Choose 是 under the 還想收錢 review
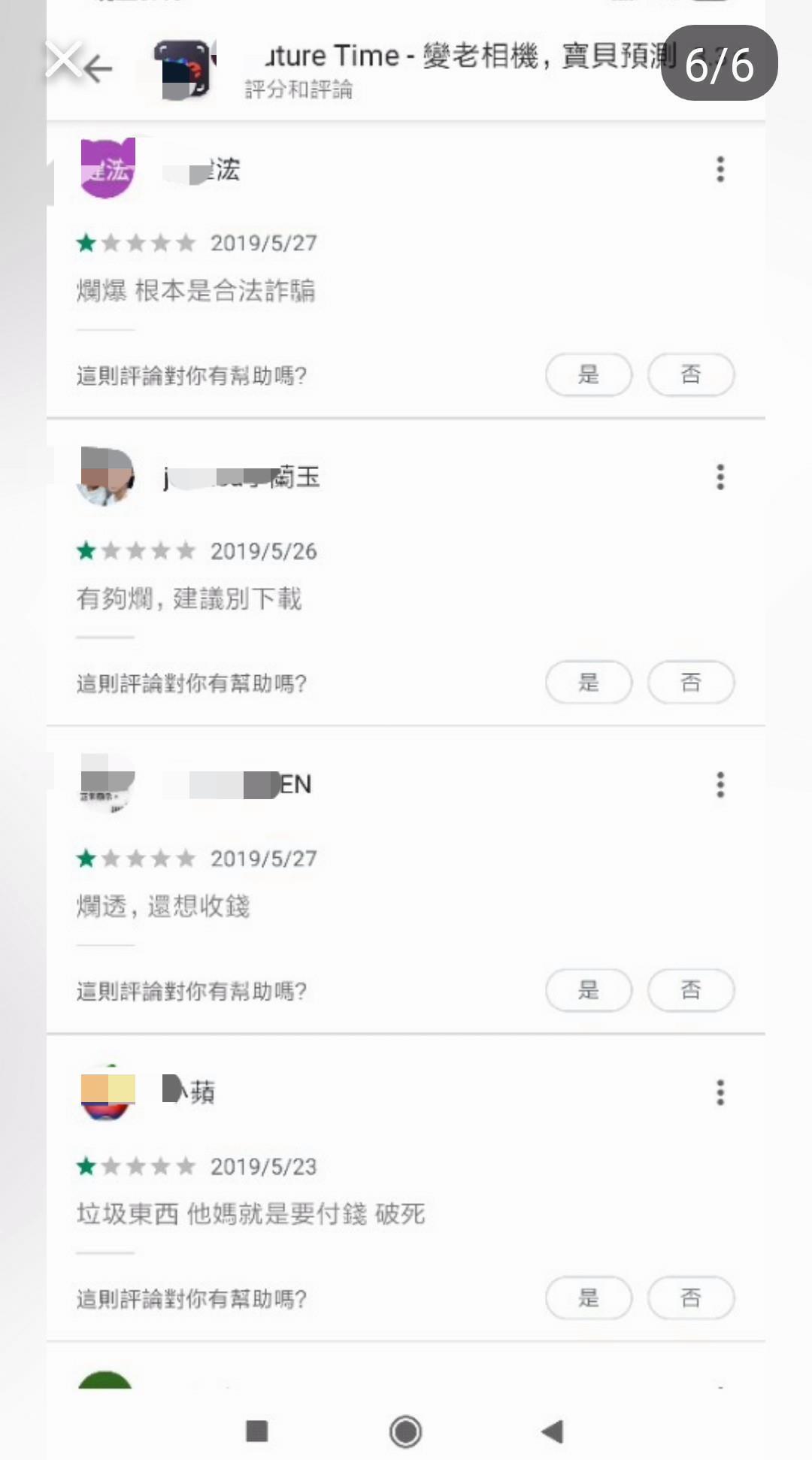The height and width of the screenshot is (1460, 812). coord(589,990)
